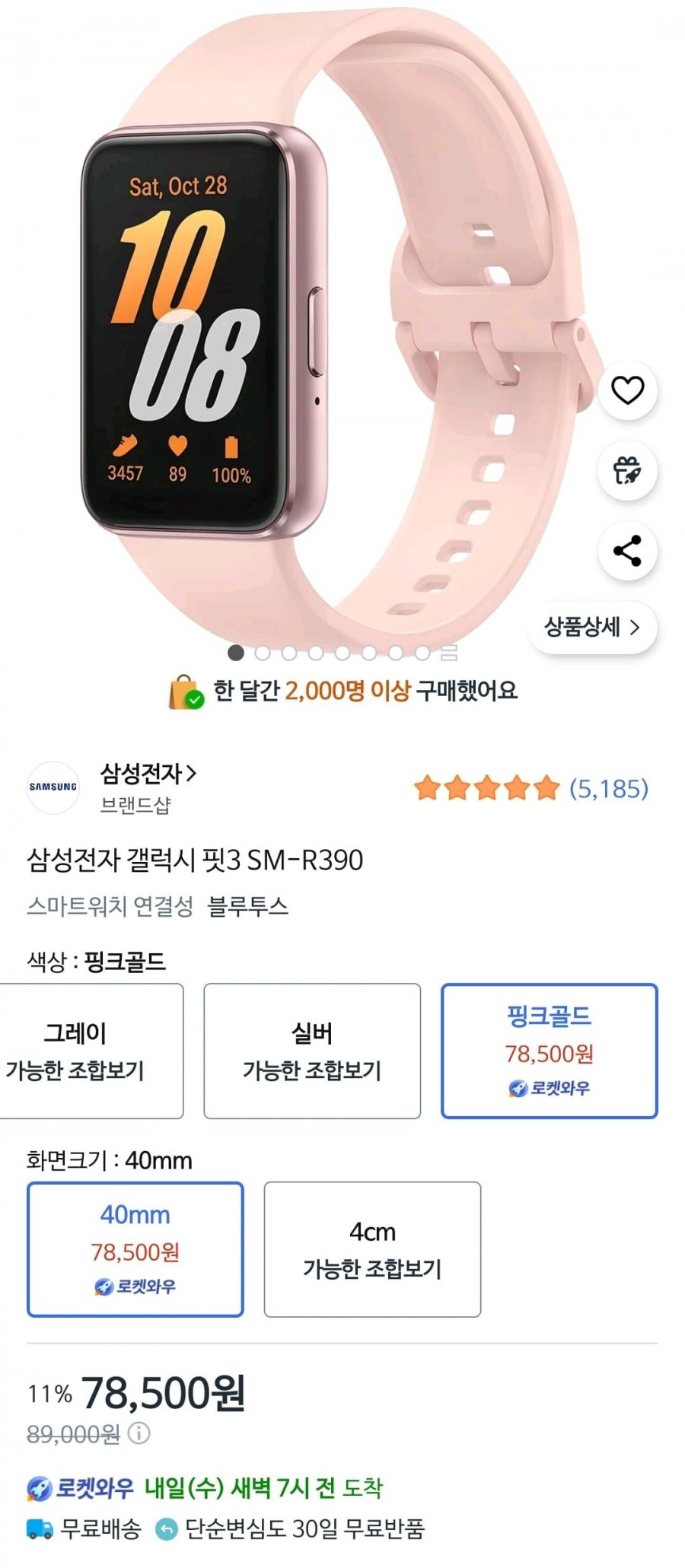The height and width of the screenshot is (1568, 685).
Task: View the 5,185 customer reviews
Action: tap(531, 788)
